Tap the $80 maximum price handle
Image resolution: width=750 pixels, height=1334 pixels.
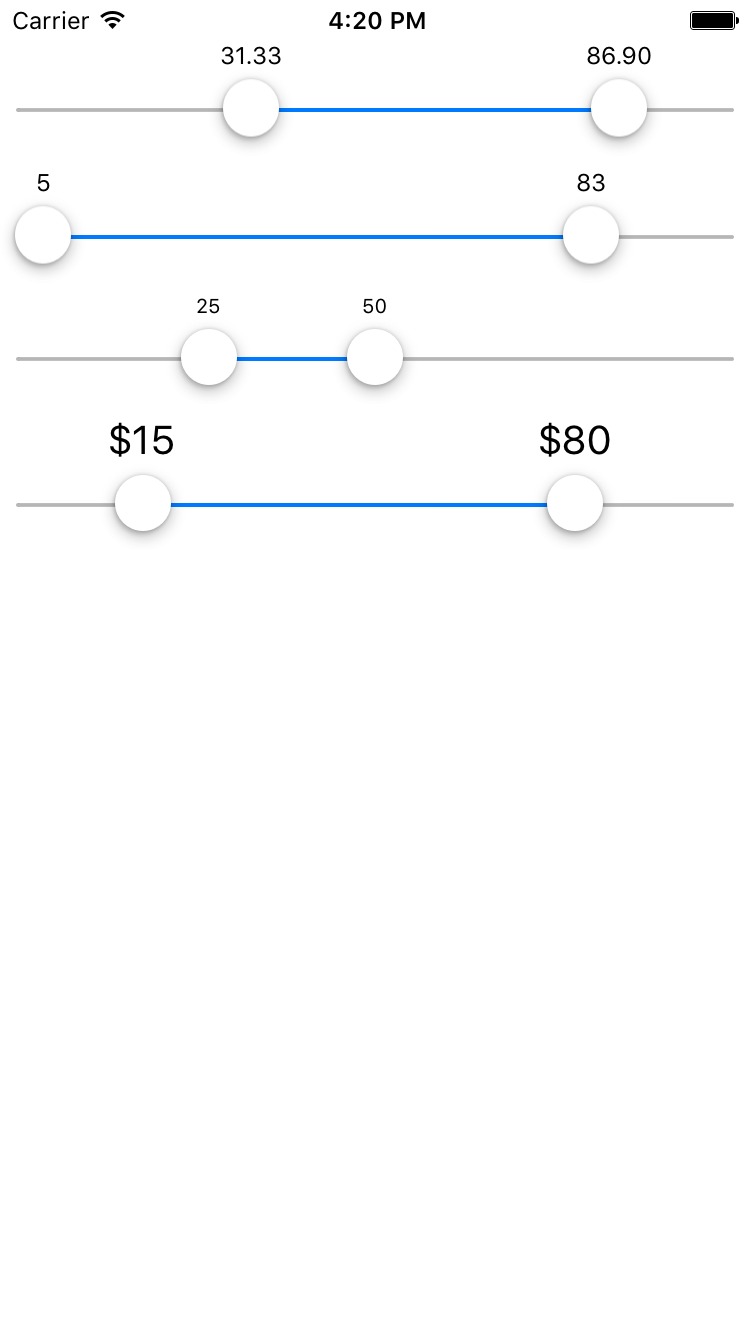[575, 504]
